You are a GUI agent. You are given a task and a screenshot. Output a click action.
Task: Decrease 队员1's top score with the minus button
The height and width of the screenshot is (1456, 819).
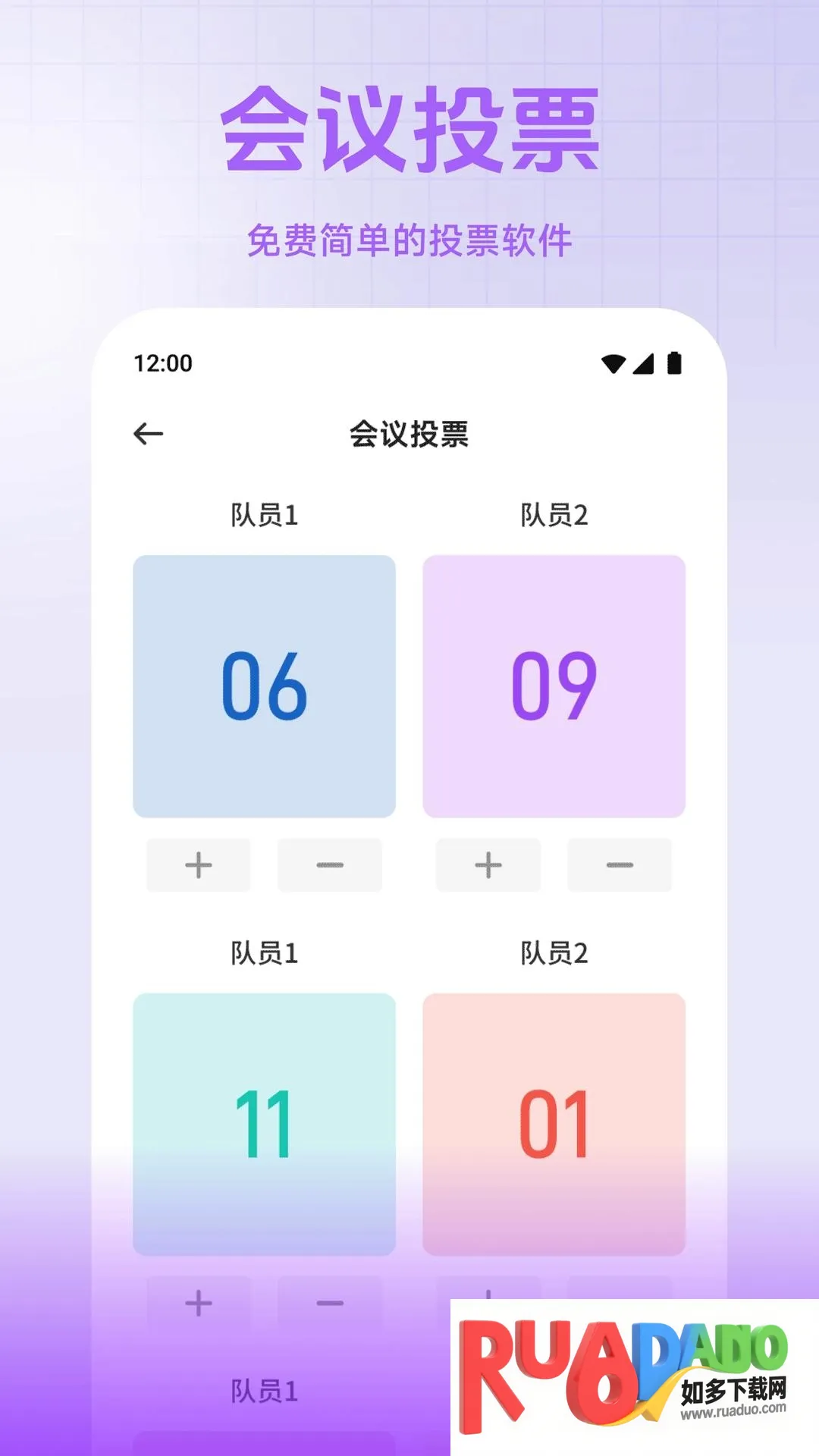pyautogui.click(x=331, y=865)
